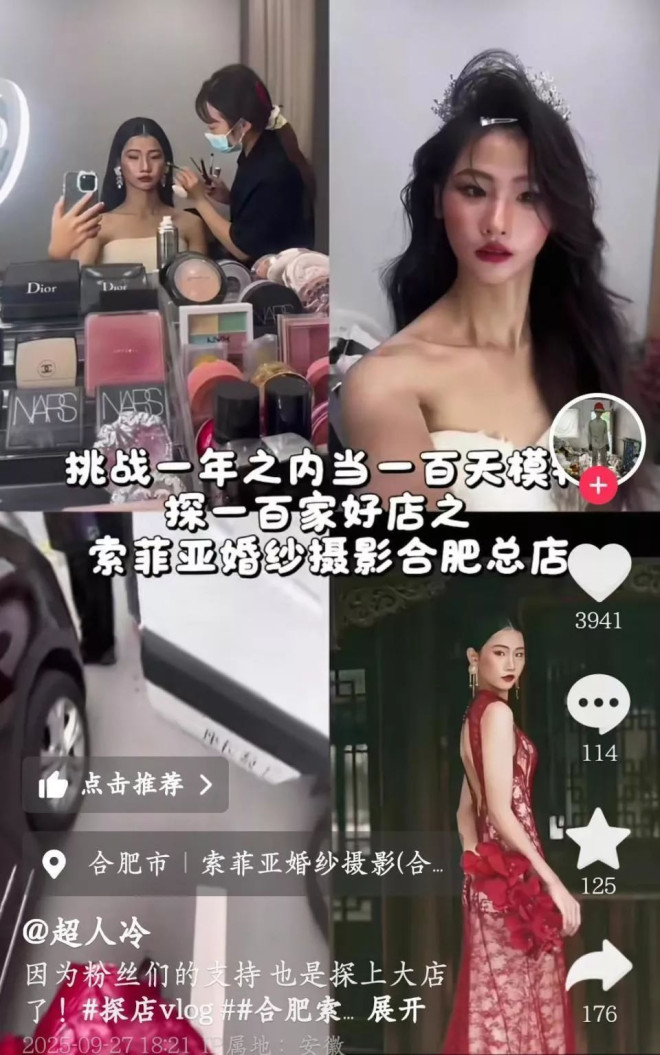Add this video to favorites with the star

[x=599, y=840]
